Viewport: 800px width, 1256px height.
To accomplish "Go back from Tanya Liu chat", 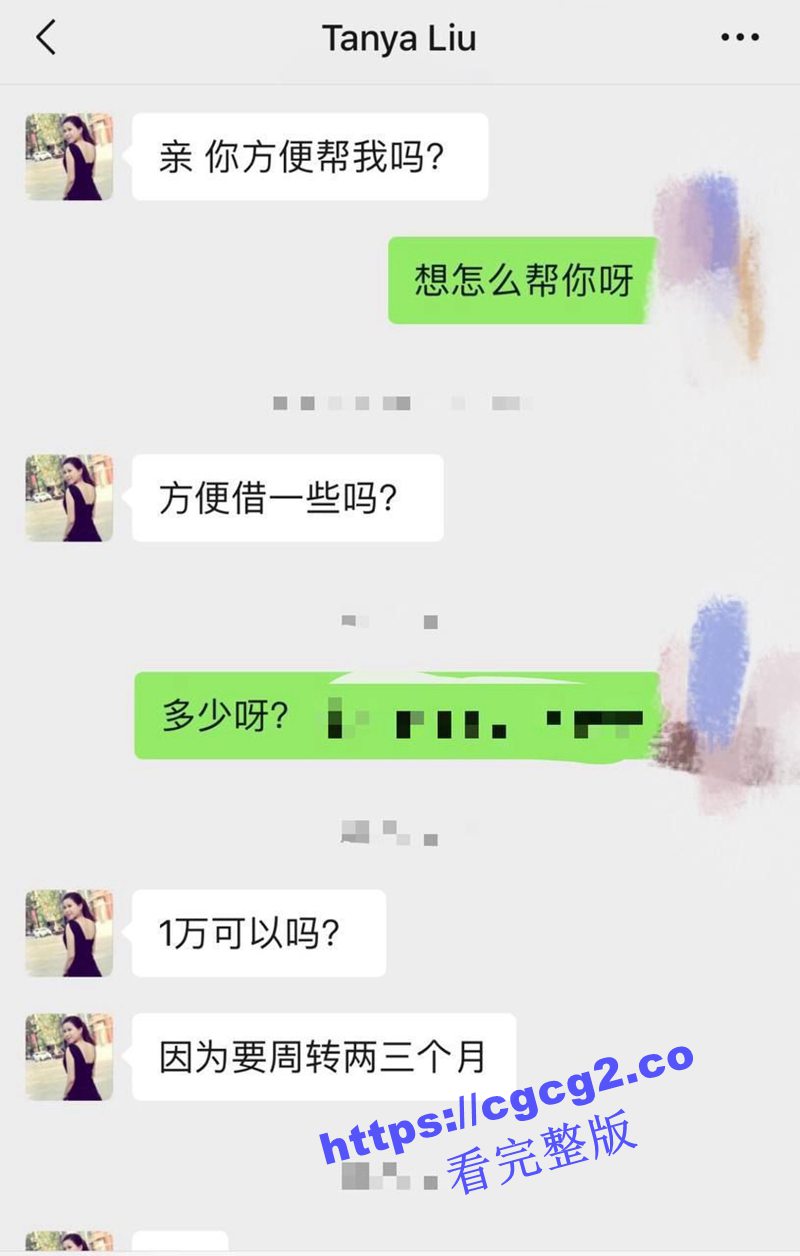I will 46,38.
